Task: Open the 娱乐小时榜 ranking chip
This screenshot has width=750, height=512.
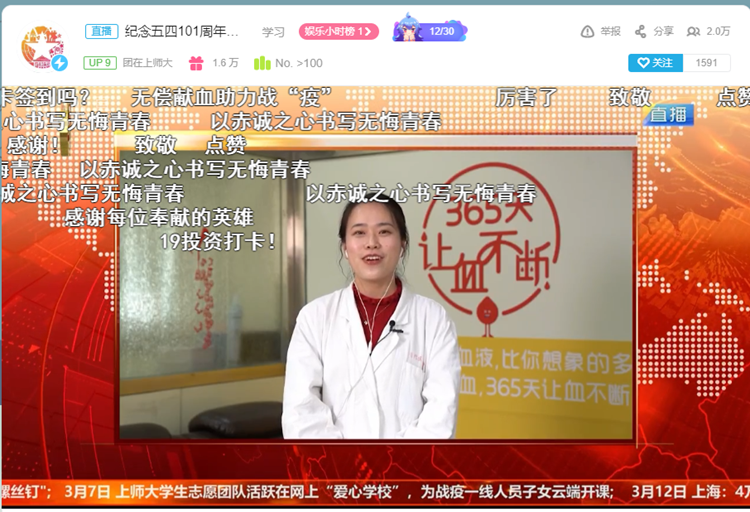Action: (x=338, y=32)
